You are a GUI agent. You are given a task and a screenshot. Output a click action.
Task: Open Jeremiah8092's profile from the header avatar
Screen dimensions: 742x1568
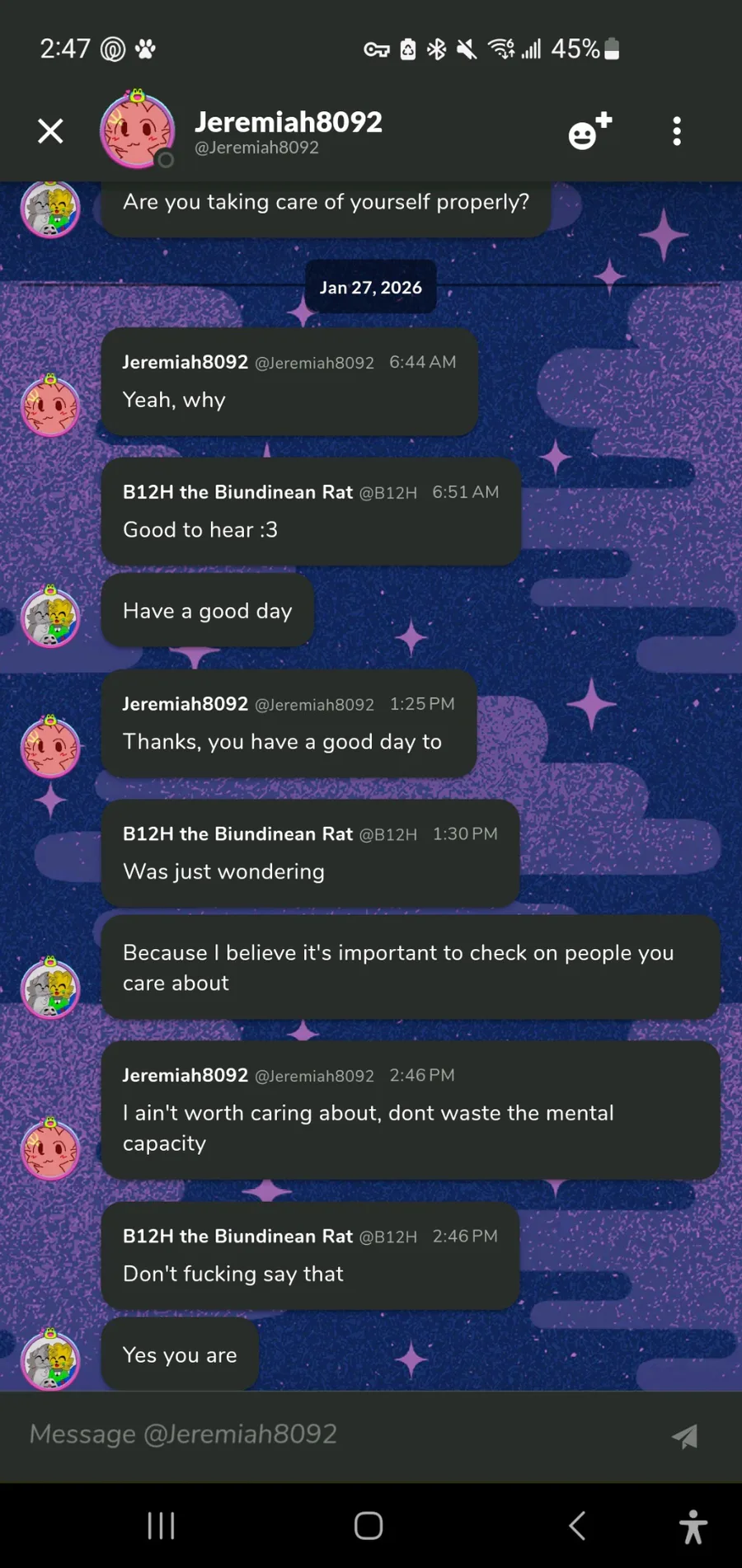tap(137, 129)
